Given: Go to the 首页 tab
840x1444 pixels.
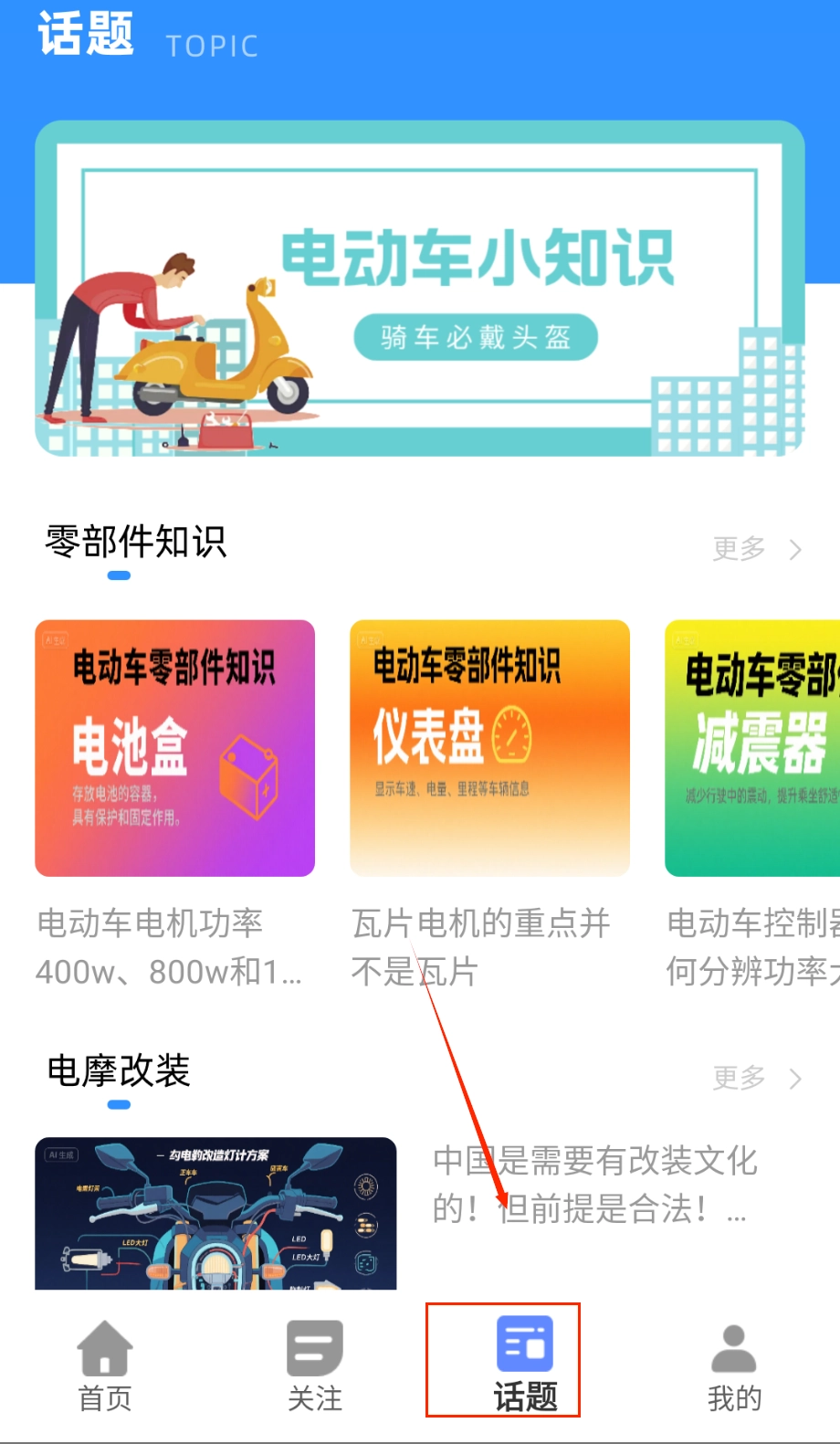Looking at the screenshot, I should pos(105,1365).
